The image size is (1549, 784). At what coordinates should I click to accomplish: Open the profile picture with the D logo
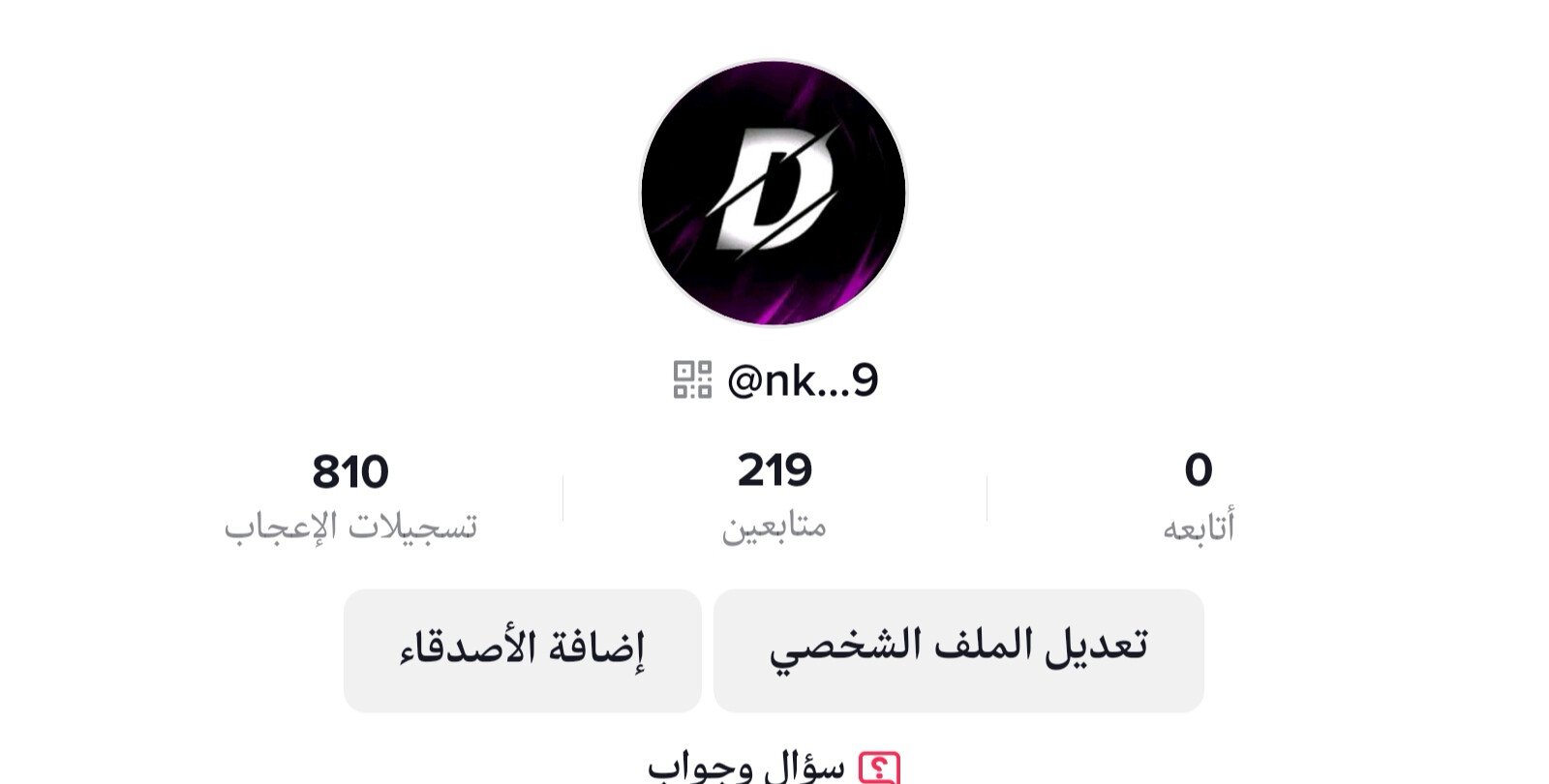point(774,193)
